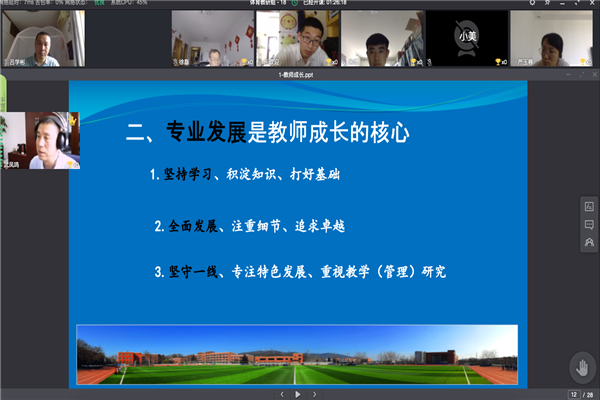This screenshot has height=400, width=600.
Task: Open the participants list icon
Action: tap(589, 242)
